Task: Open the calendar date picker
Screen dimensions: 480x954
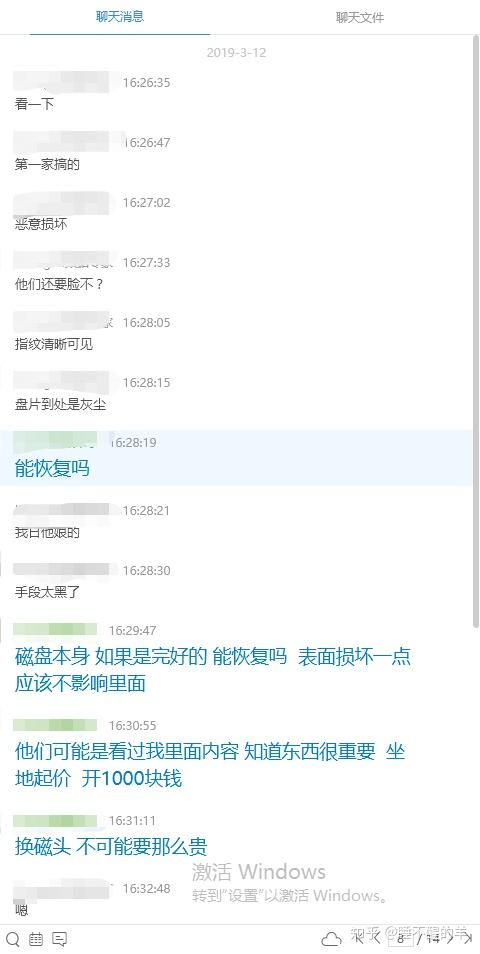Action: (x=36, y=939)
